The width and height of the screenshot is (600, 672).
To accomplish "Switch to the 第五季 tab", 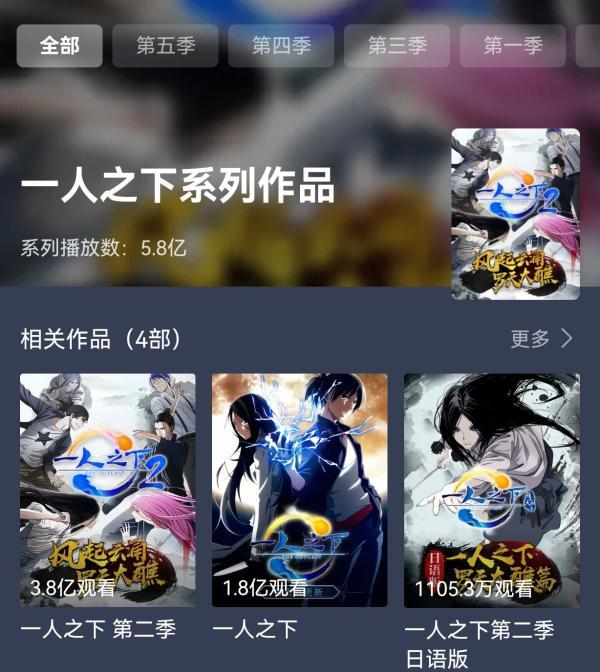I will pyautogui.click(x=165, y=46).
